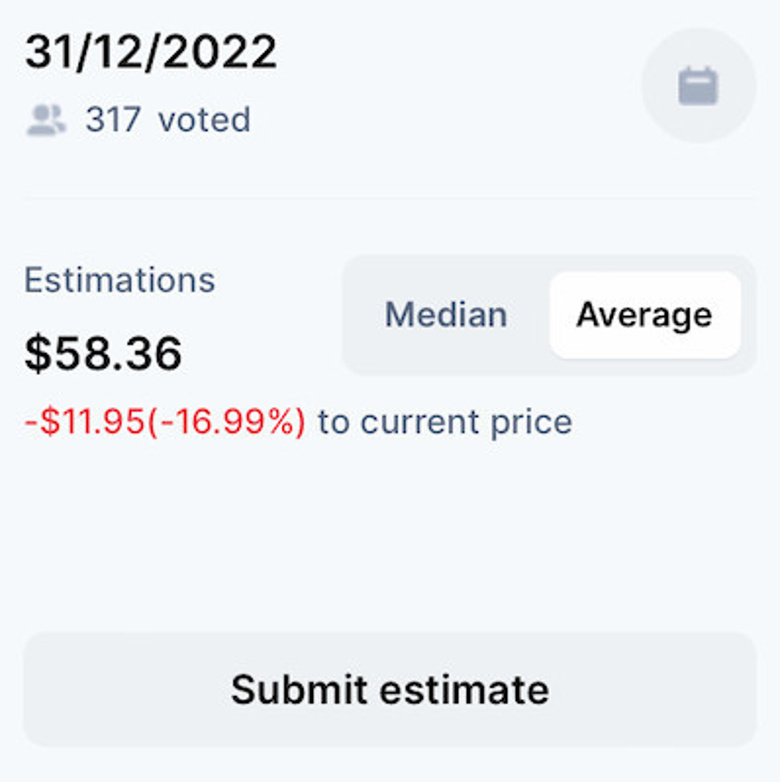Click the $58.36 estimation value
The height and width of the screenshot is (782, 780).
tap(102, 353)
